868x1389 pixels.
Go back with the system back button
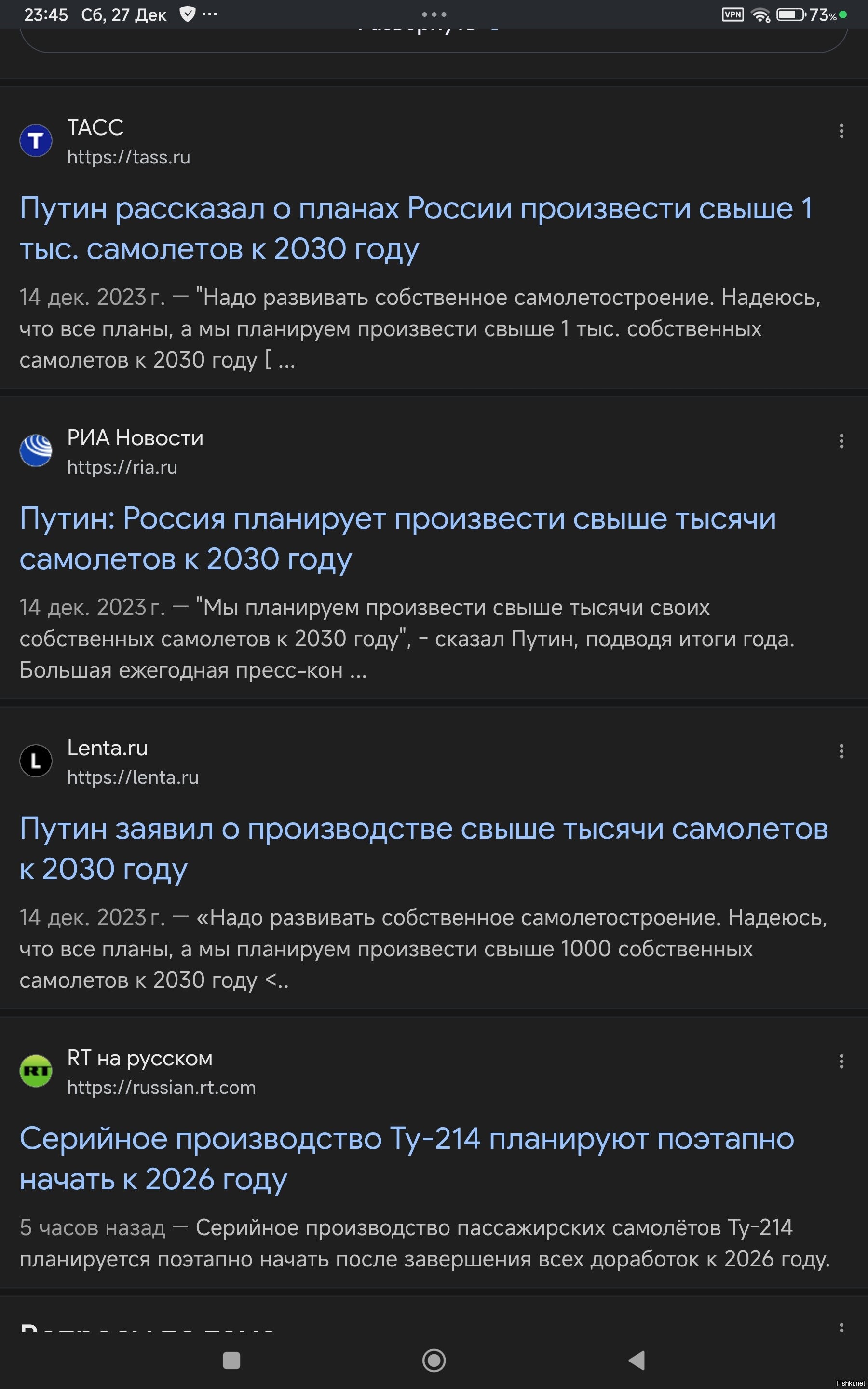pyautogui.click(x=637, y=1360)
